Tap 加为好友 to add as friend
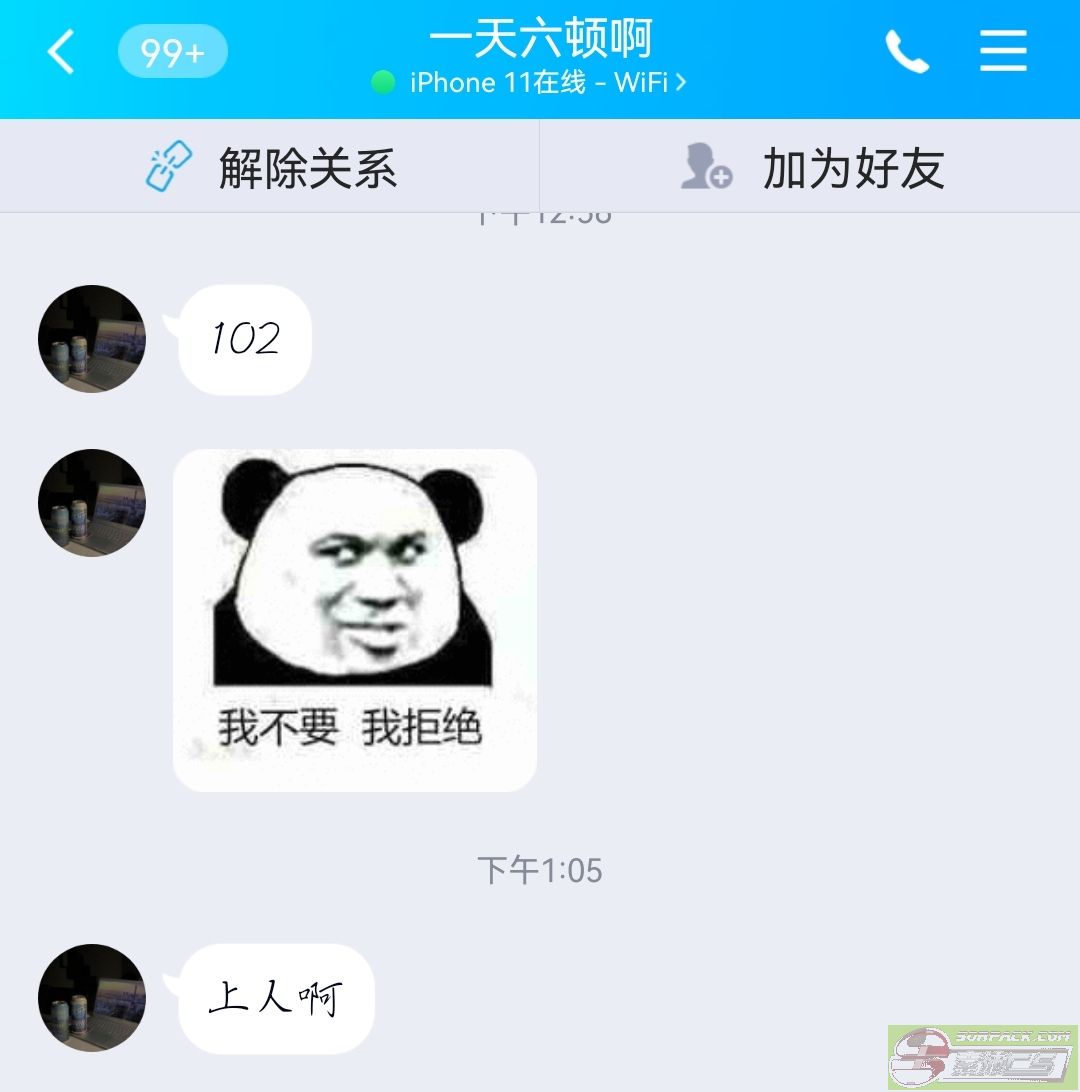This screenshot has height=1092, width=1080. [x=811, y=167]
